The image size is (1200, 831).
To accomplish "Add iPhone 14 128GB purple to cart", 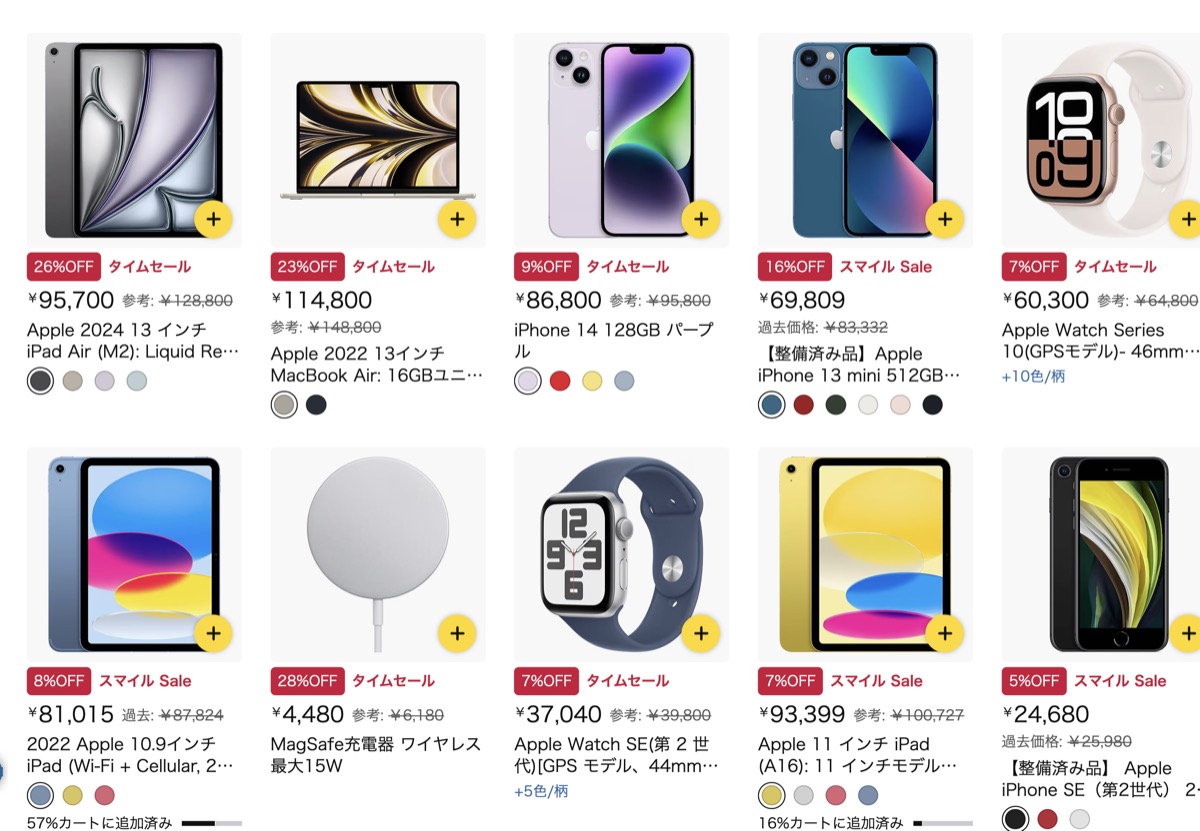I will click(701, 219).
